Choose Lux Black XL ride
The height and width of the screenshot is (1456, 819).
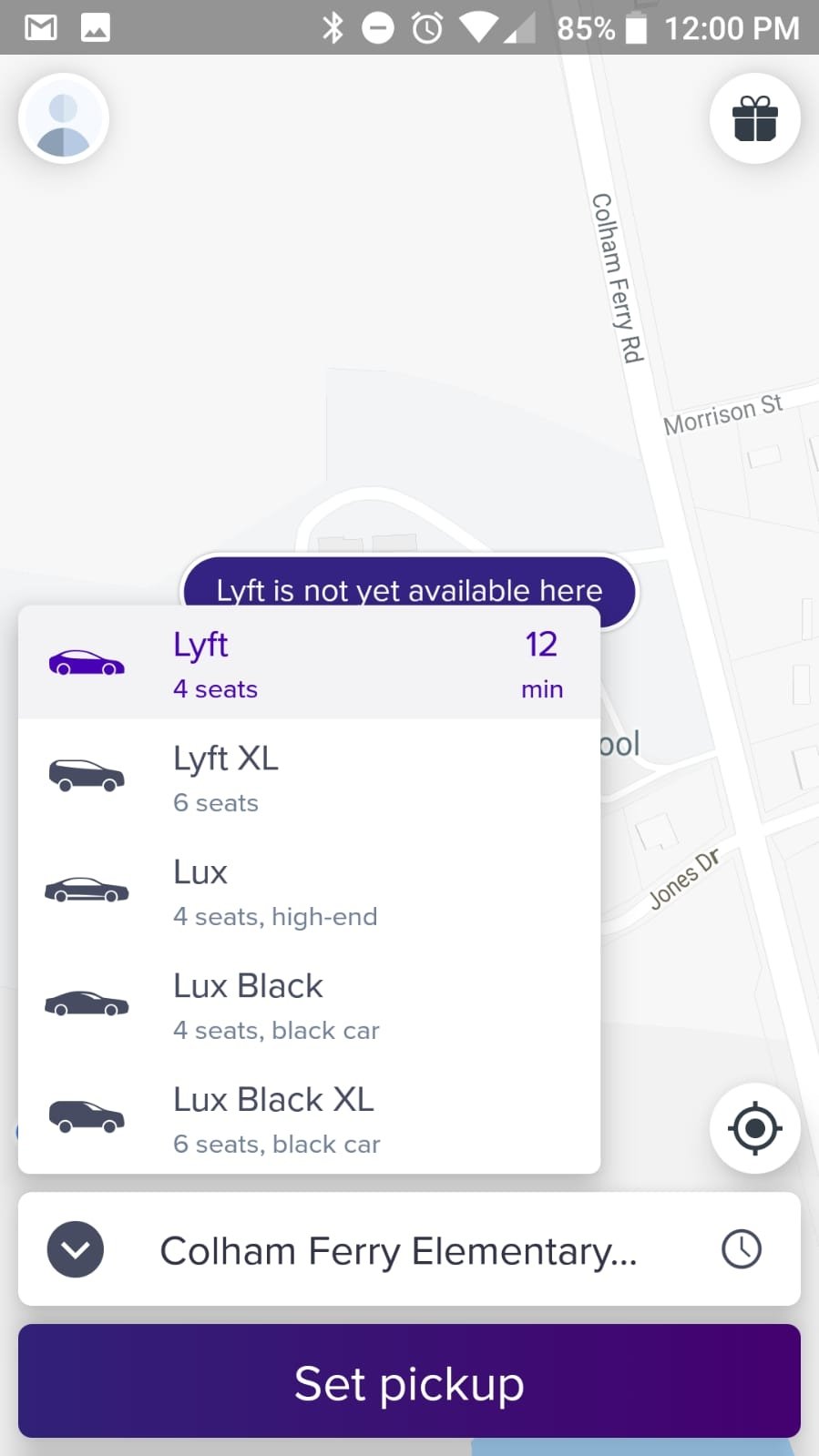309,1117
